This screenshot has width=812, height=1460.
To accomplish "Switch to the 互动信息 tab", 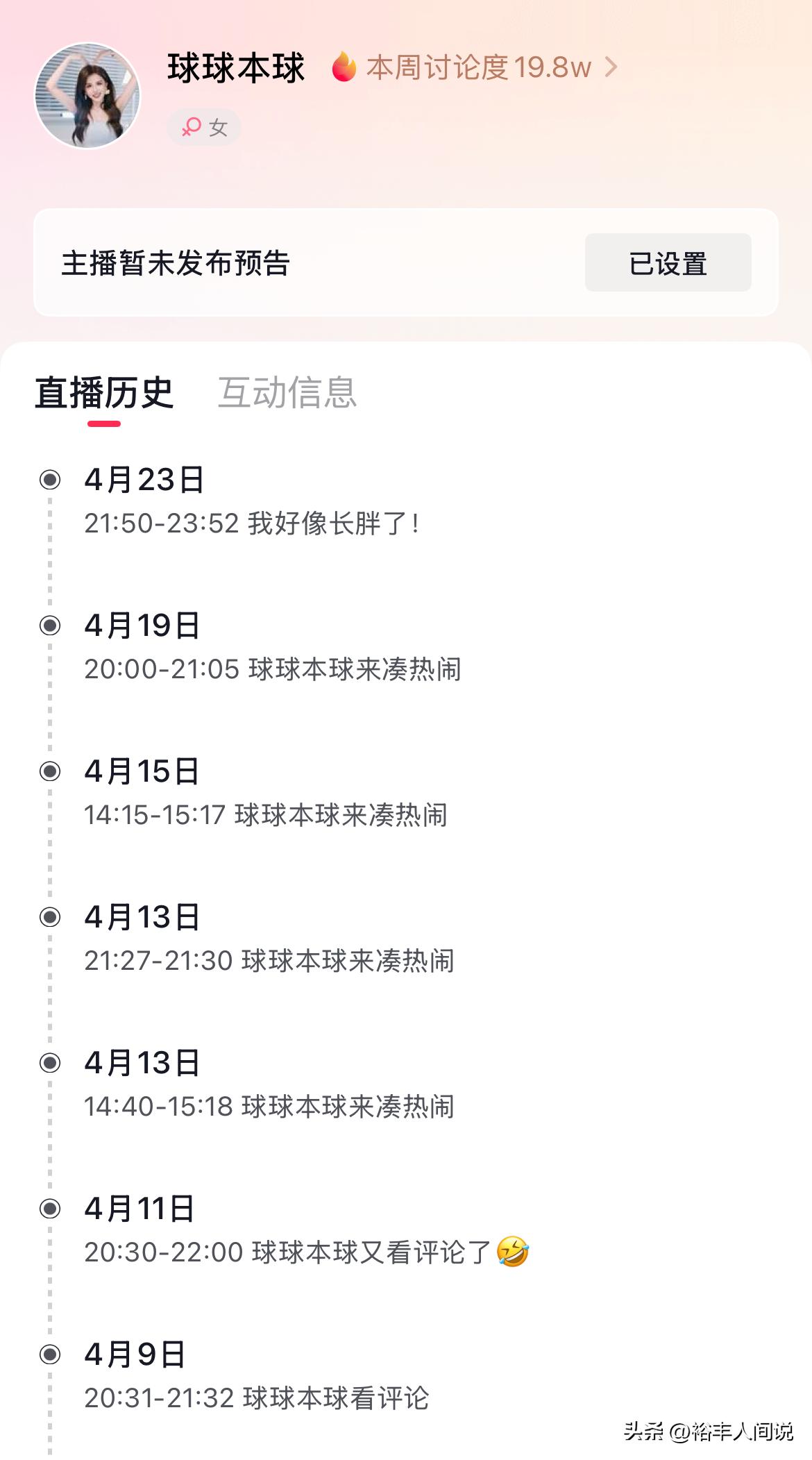I will click(287, 392).
